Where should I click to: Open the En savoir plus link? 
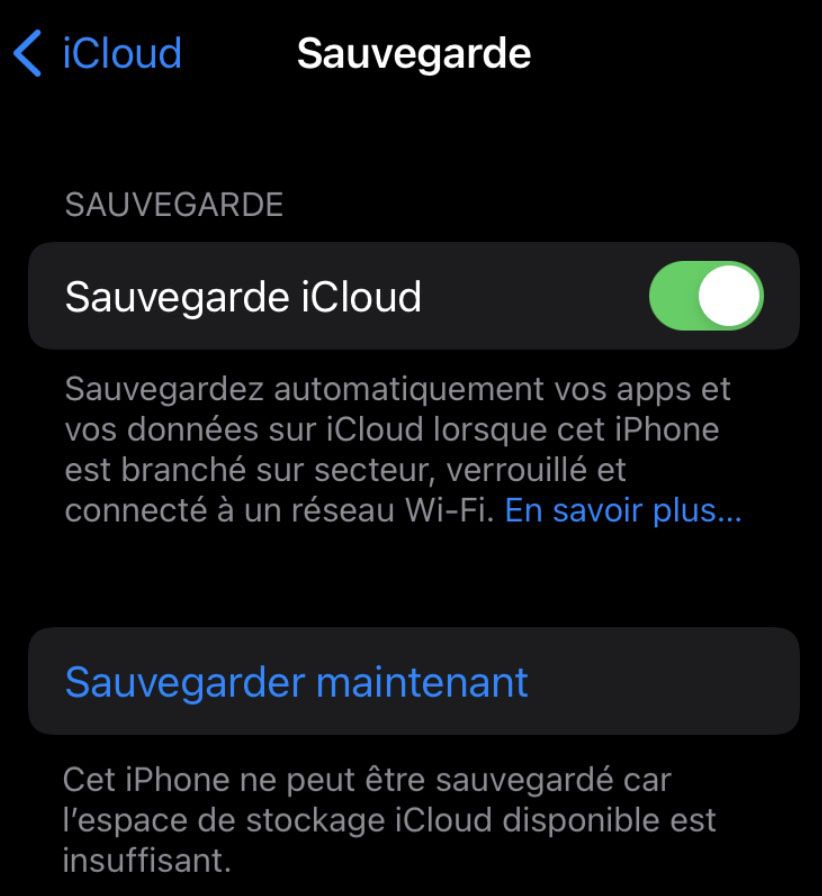point(623,511)
